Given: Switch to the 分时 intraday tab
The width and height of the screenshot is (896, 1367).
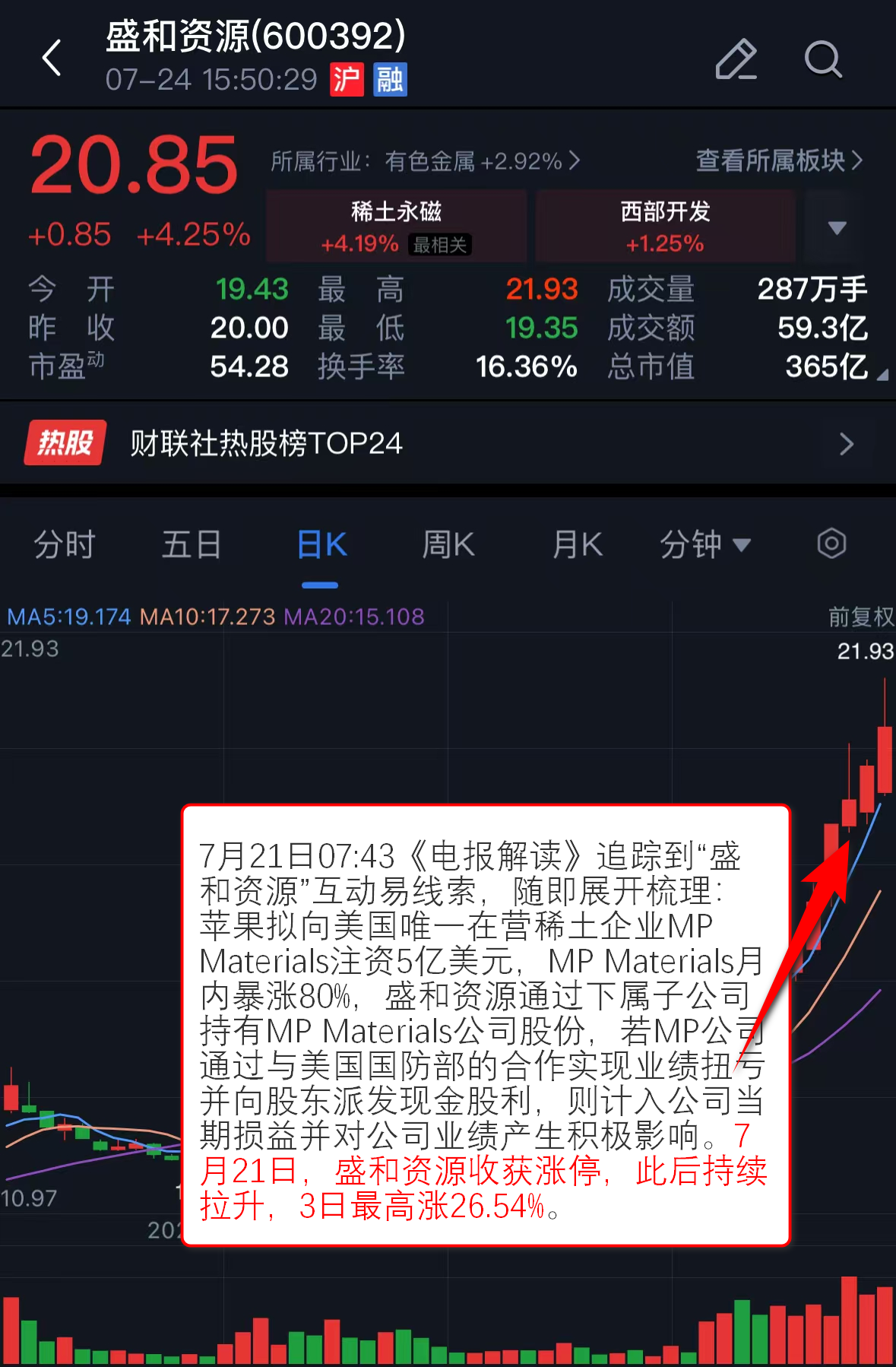Looking at the screenshot, I should coord(64,544).
